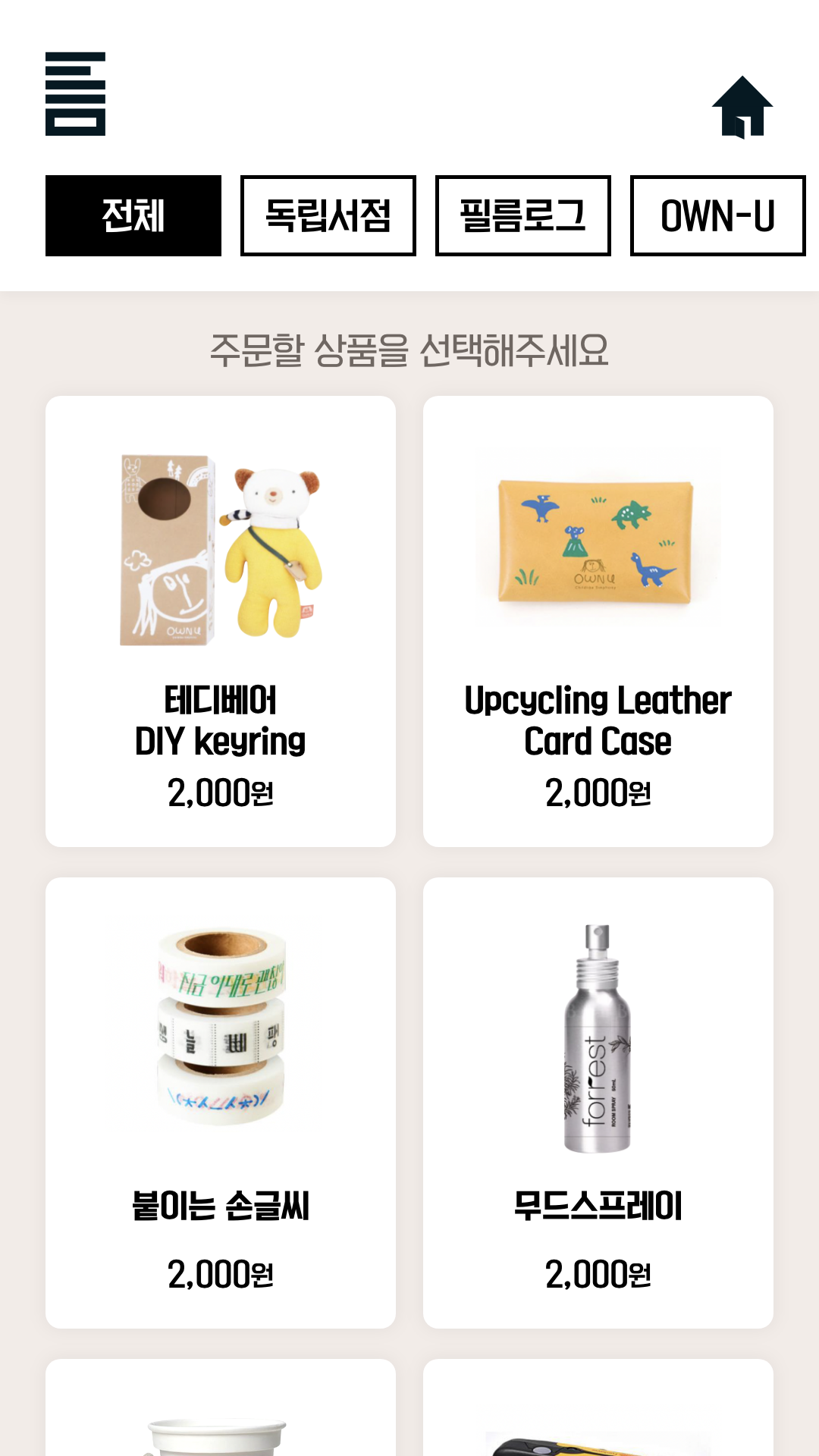Go to the home screen icon
Screen dimensions: 819x1456
click(x=742, y=108)
